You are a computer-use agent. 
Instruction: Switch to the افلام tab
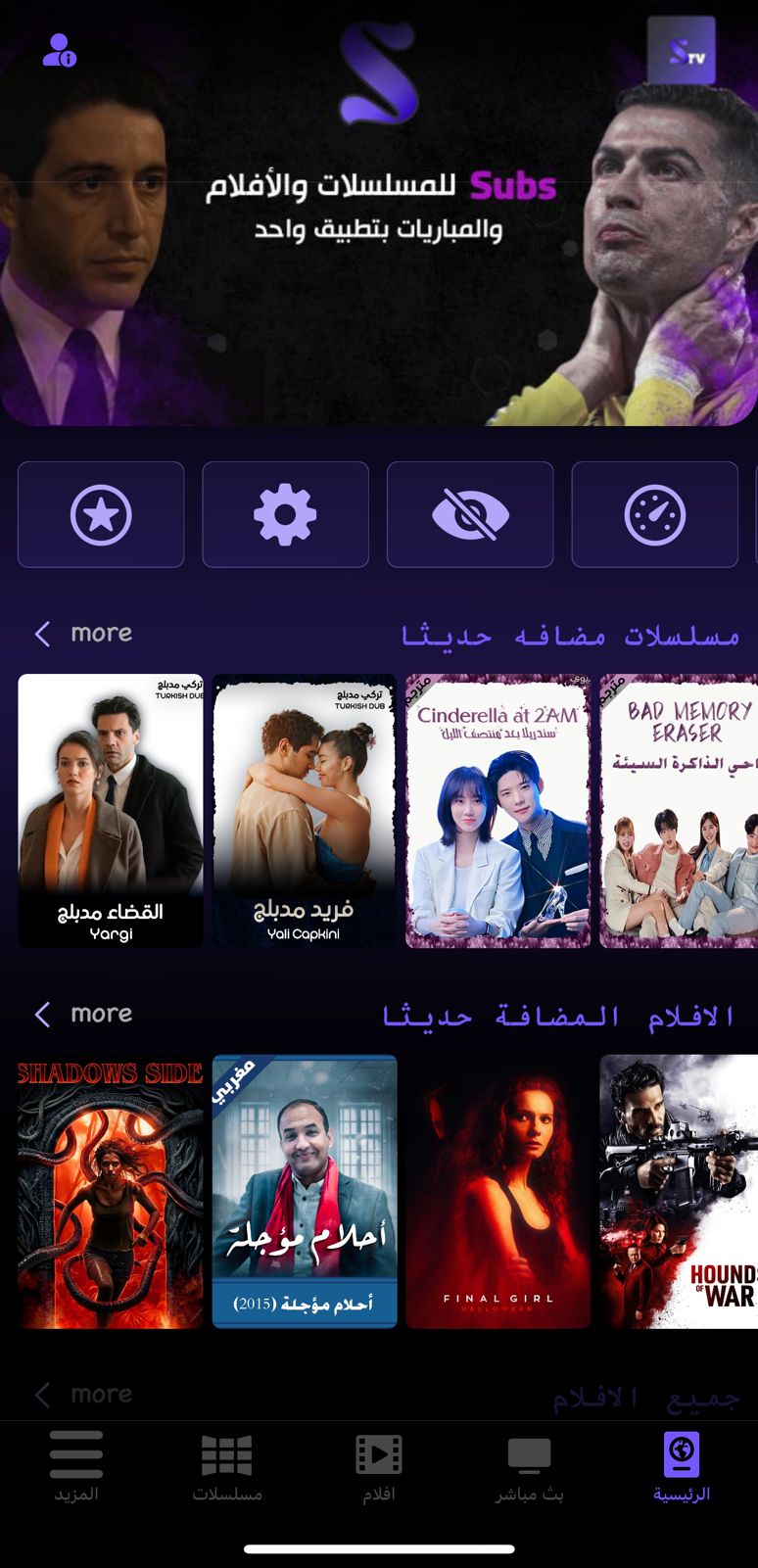(379, 1467)
